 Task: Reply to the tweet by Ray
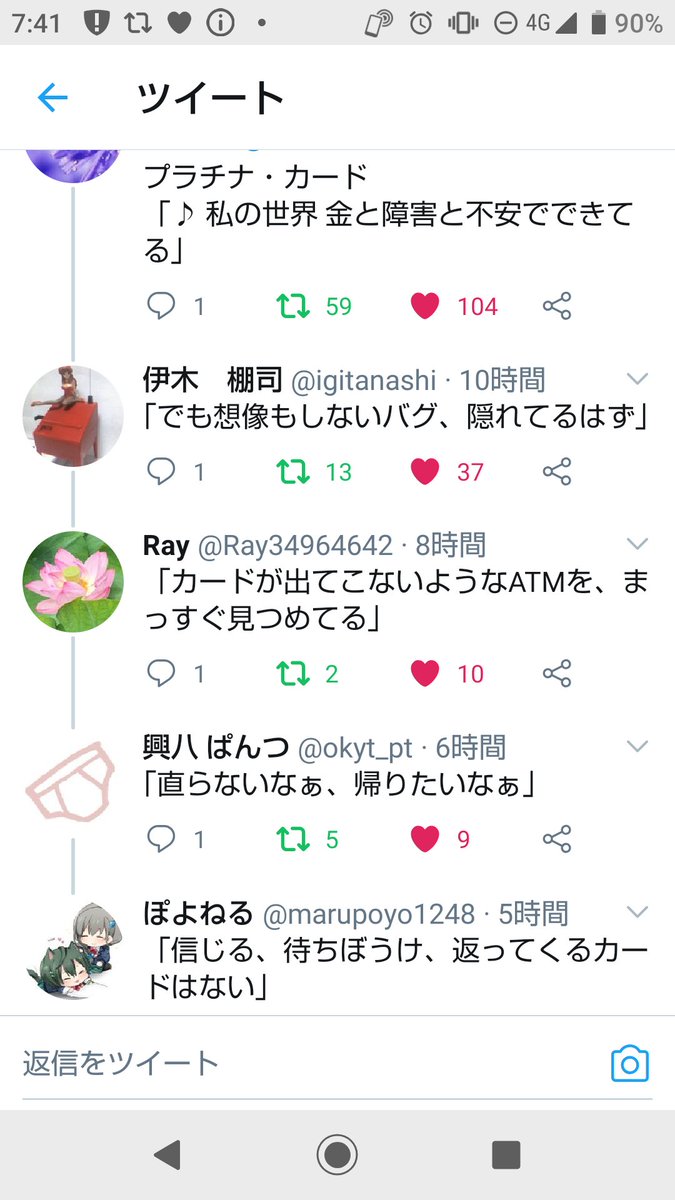click(161, 674)
